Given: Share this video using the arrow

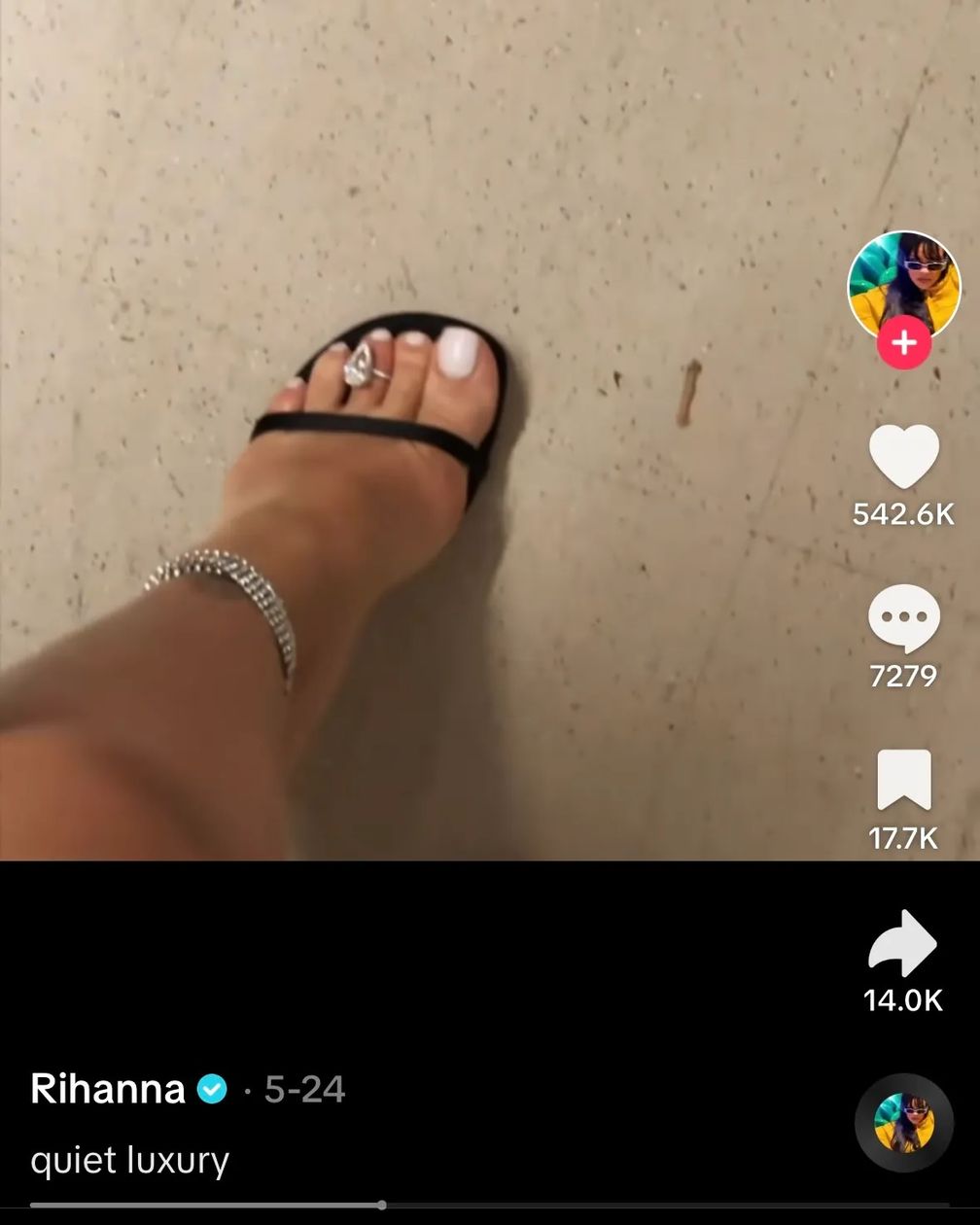Looking at the screenshot, I should [903, 943].
